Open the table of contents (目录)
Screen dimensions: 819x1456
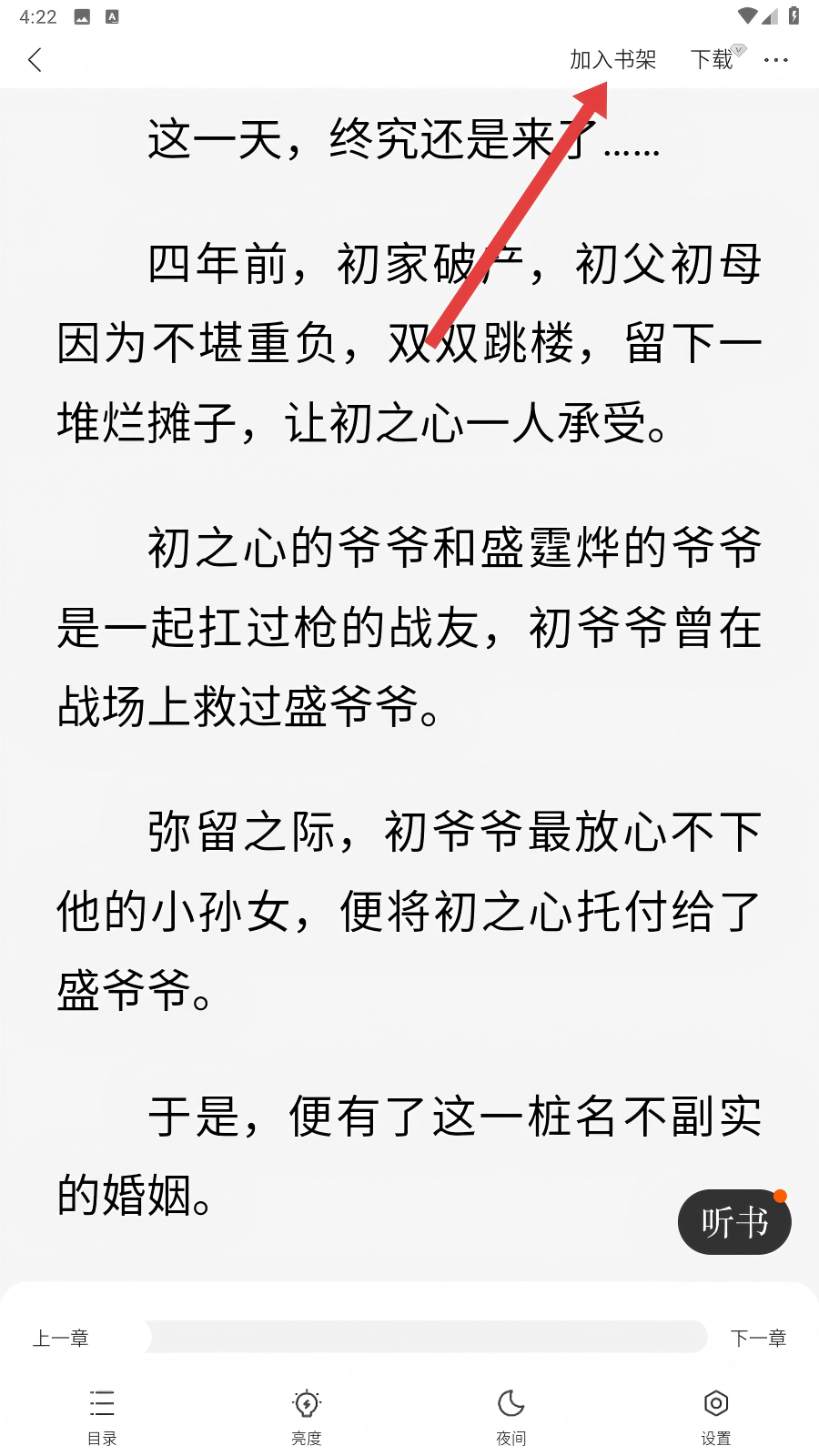point(102,1416)
